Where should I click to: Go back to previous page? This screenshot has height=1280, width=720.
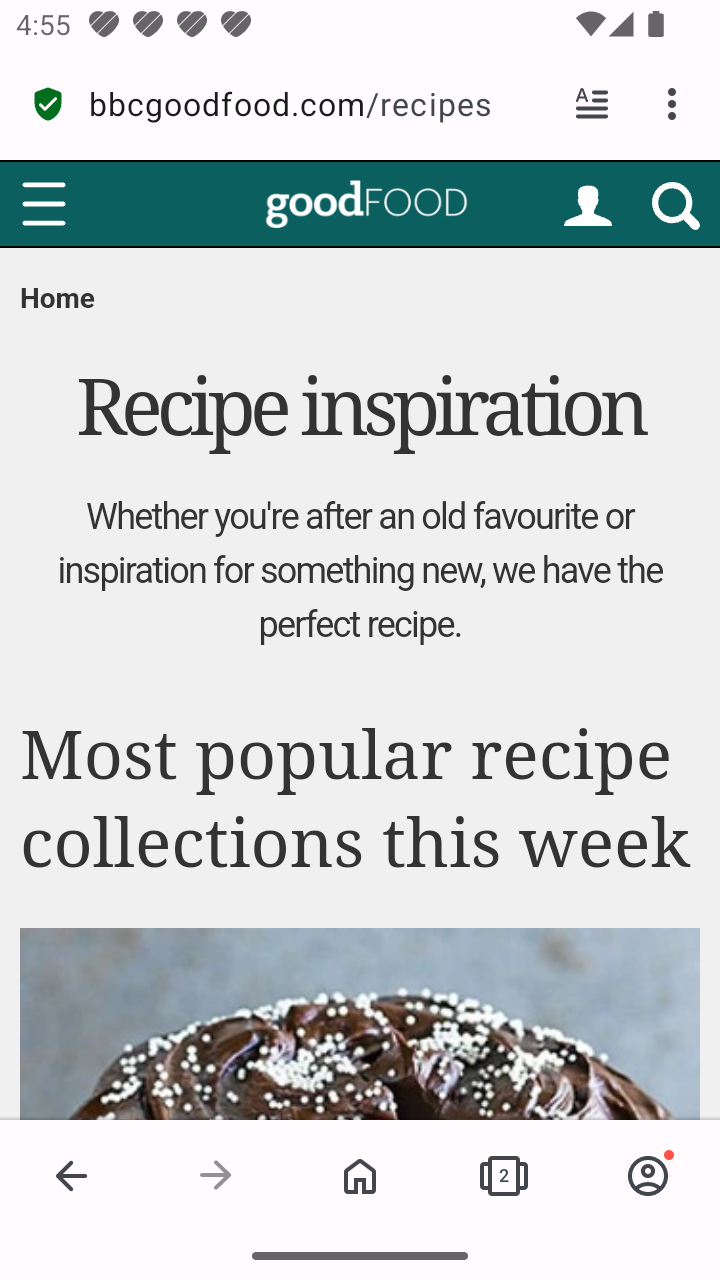71,1176
